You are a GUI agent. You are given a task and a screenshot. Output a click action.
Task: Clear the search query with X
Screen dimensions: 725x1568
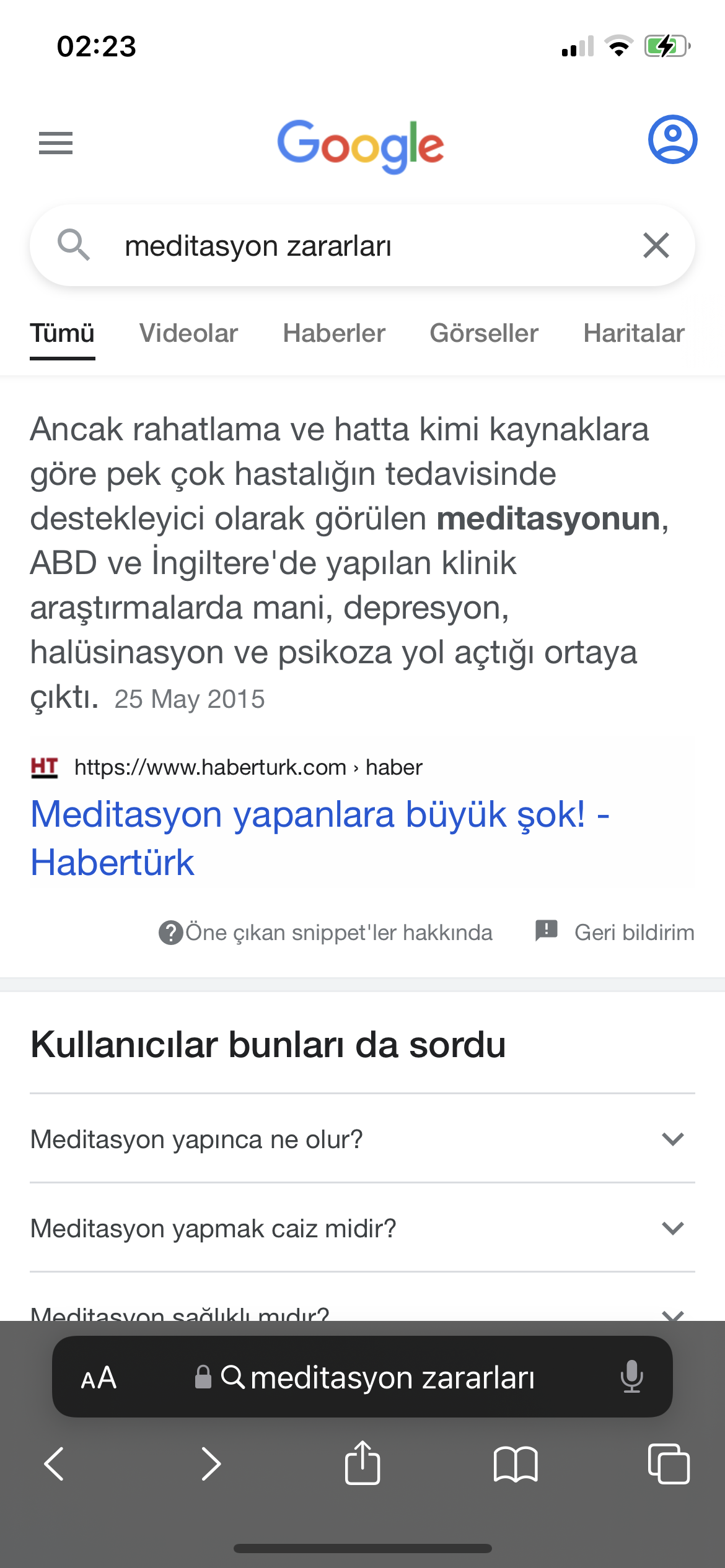tap(656, 245)
